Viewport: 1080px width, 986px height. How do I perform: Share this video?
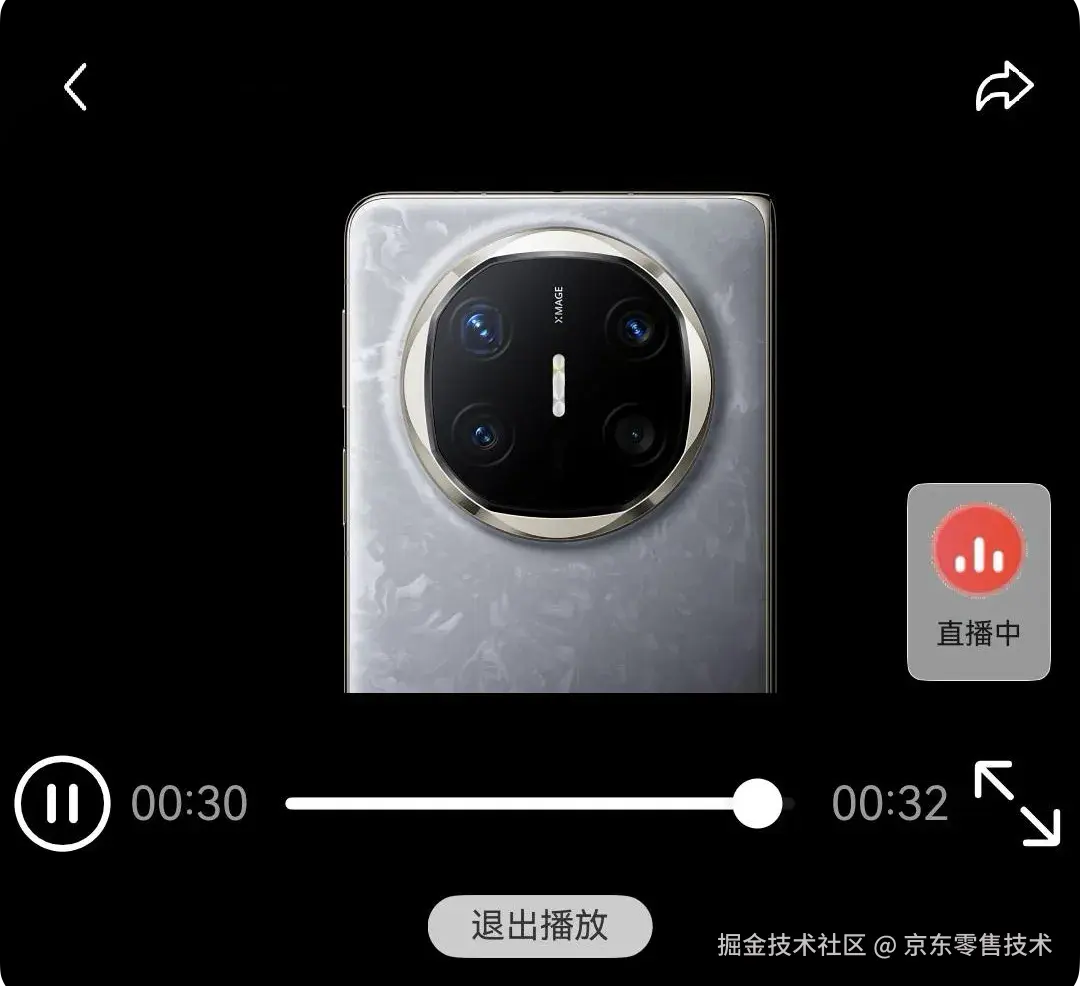click(x=1003, y=87)
